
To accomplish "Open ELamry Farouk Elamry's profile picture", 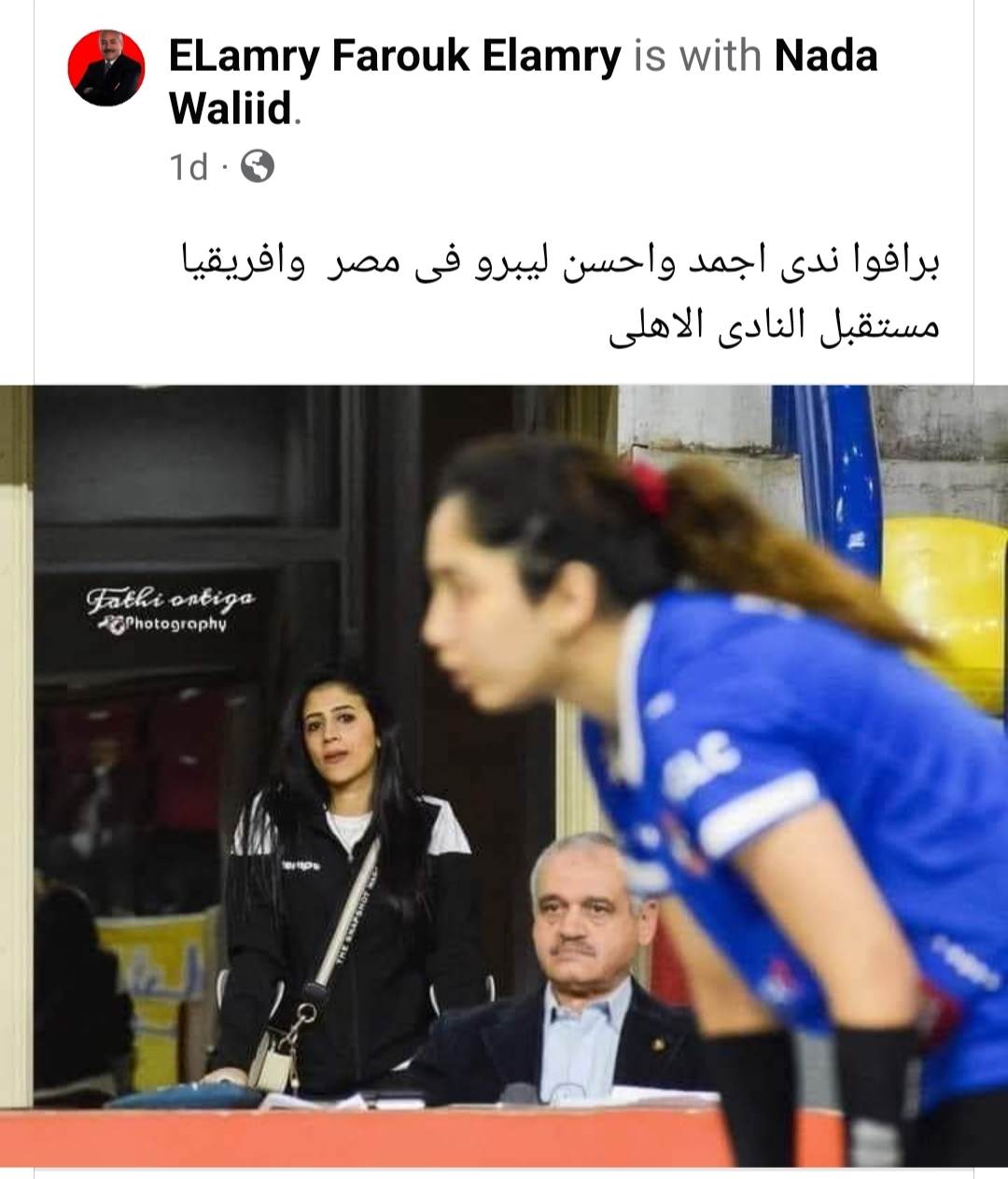I will click(106, 67).
